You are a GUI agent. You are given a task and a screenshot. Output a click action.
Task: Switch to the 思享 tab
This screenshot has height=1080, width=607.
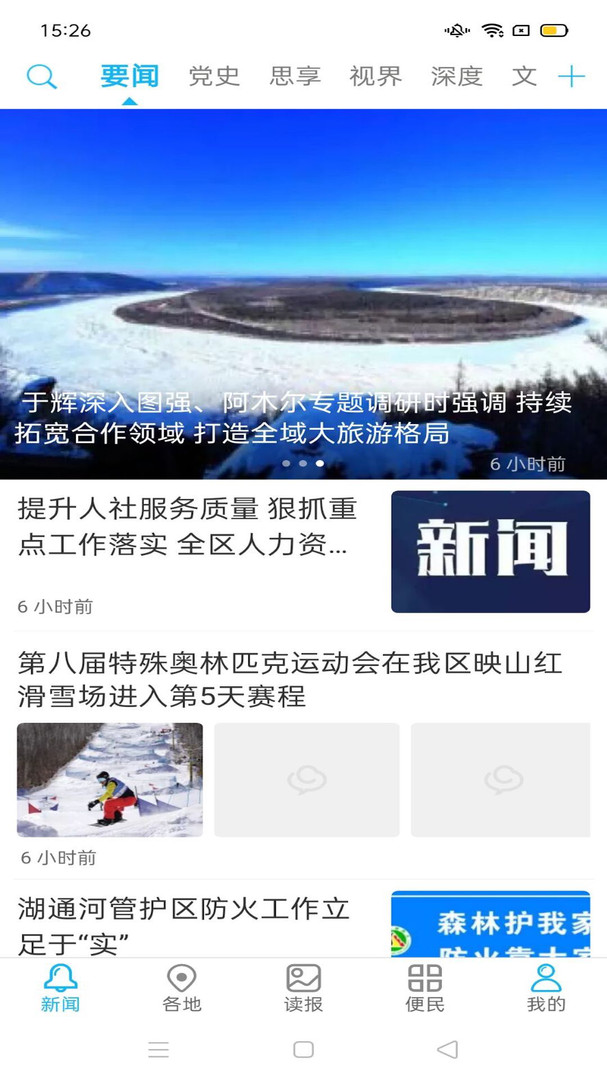(295, 76)
